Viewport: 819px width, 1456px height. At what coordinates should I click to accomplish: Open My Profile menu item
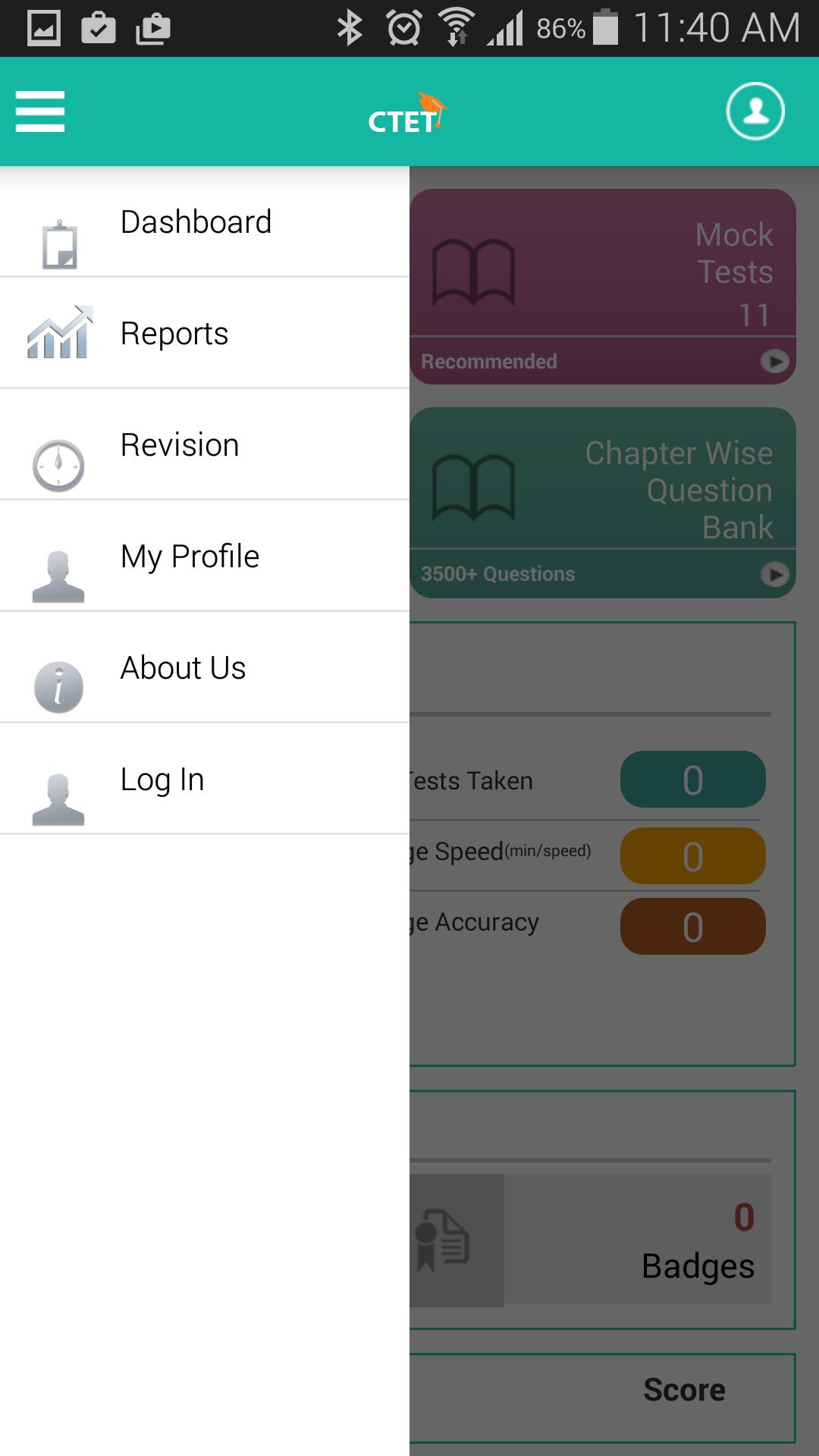[190, 557]
